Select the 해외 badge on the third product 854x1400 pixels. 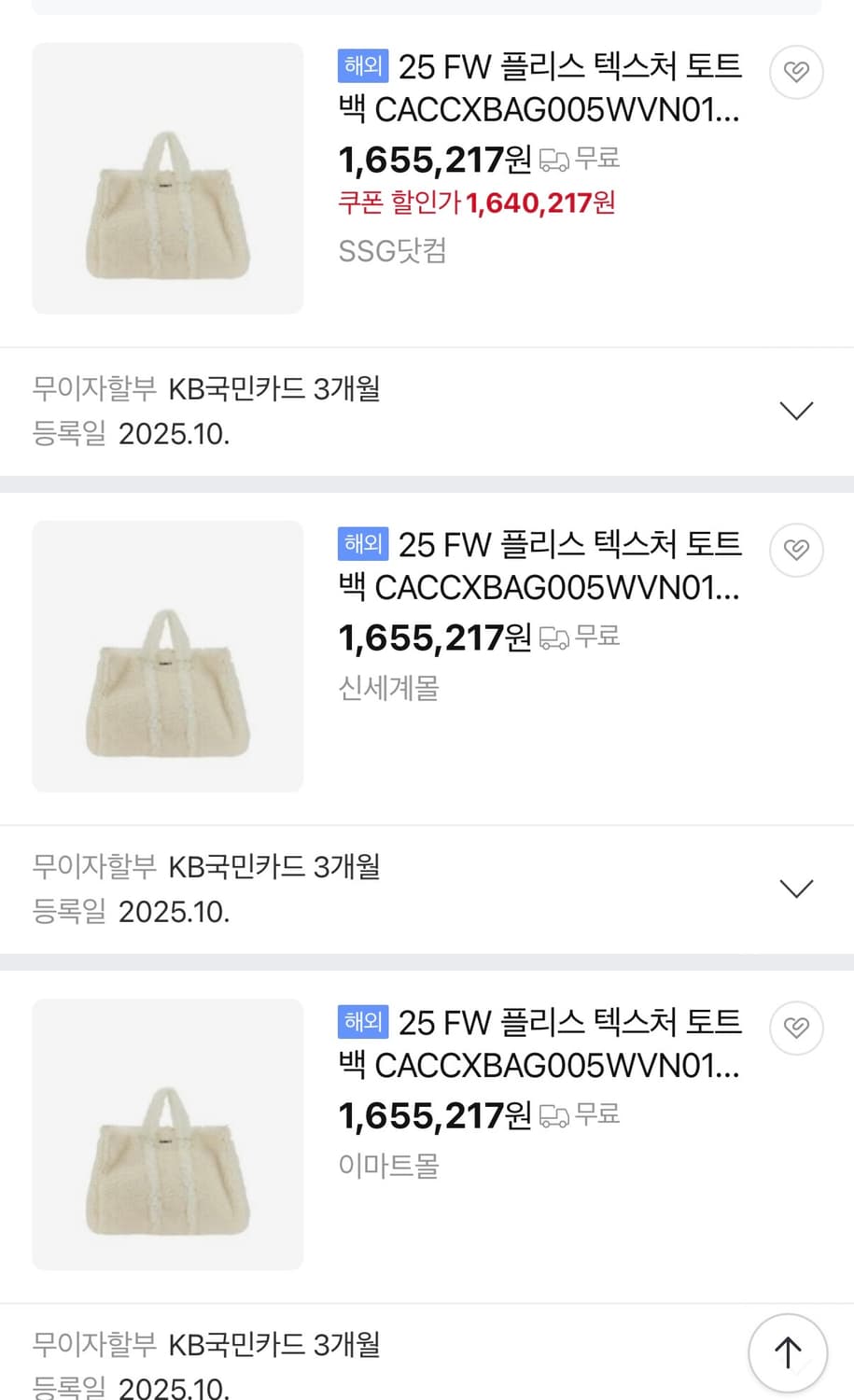362,1022
